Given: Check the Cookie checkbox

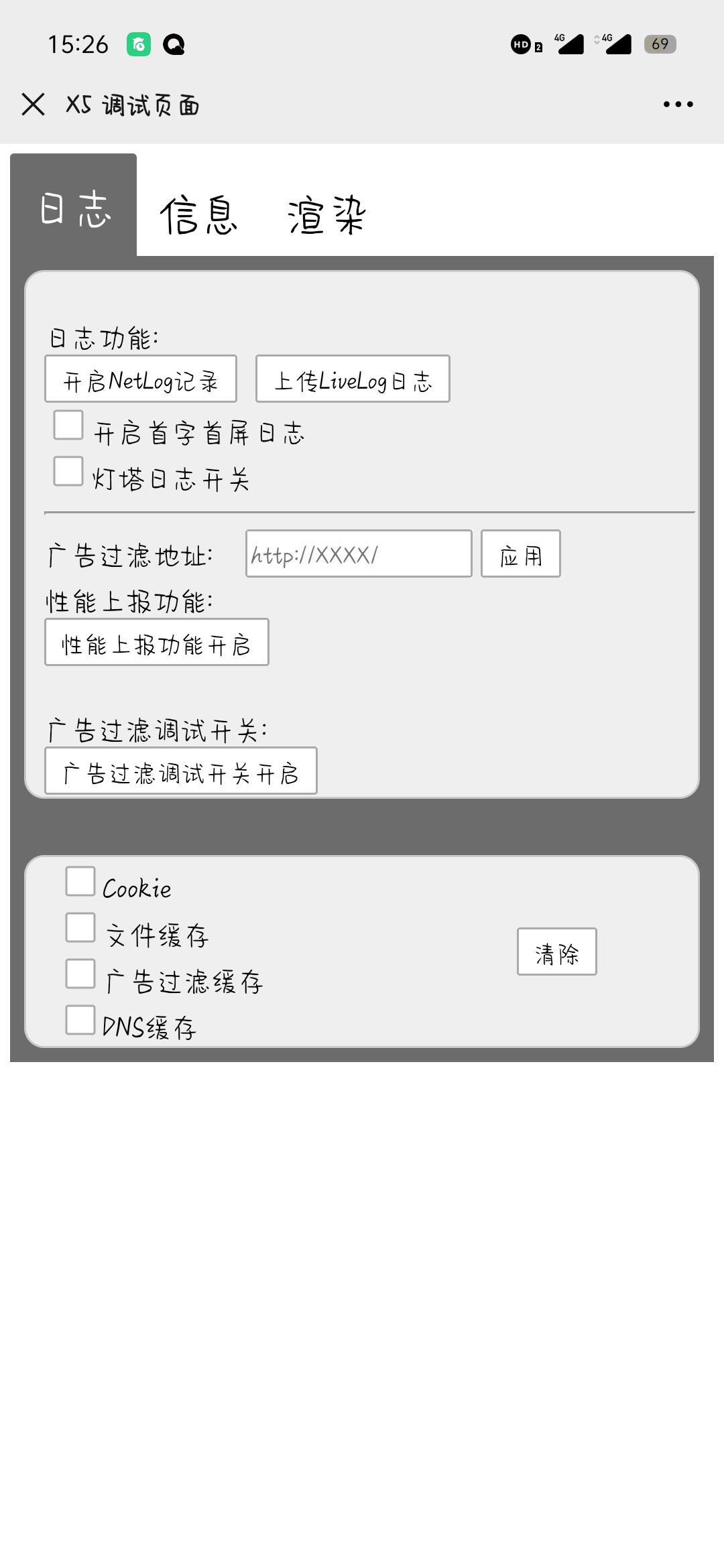Looking at the screenshot, I should (80, 881).
